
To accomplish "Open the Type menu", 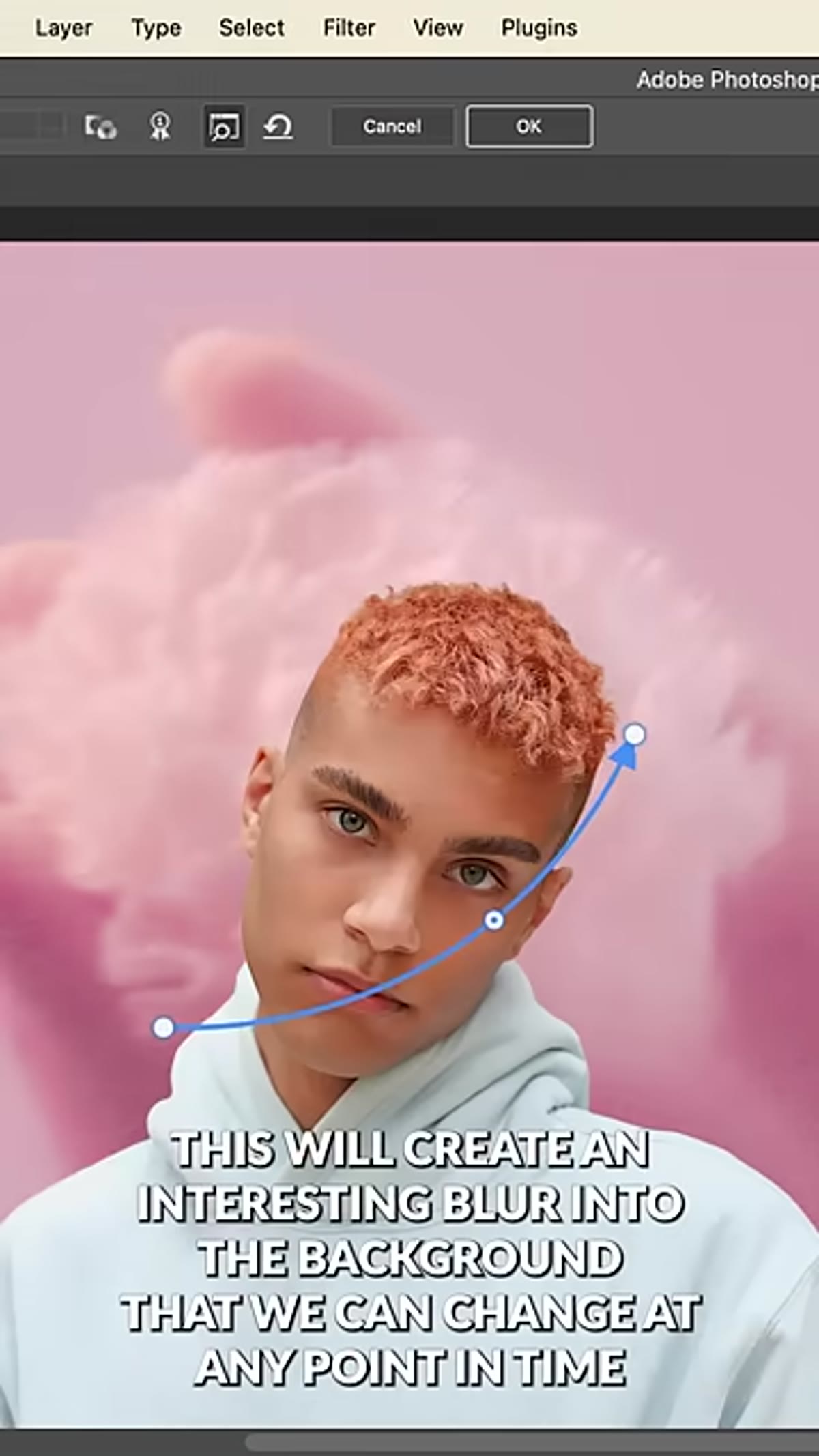I will [156, 28].
